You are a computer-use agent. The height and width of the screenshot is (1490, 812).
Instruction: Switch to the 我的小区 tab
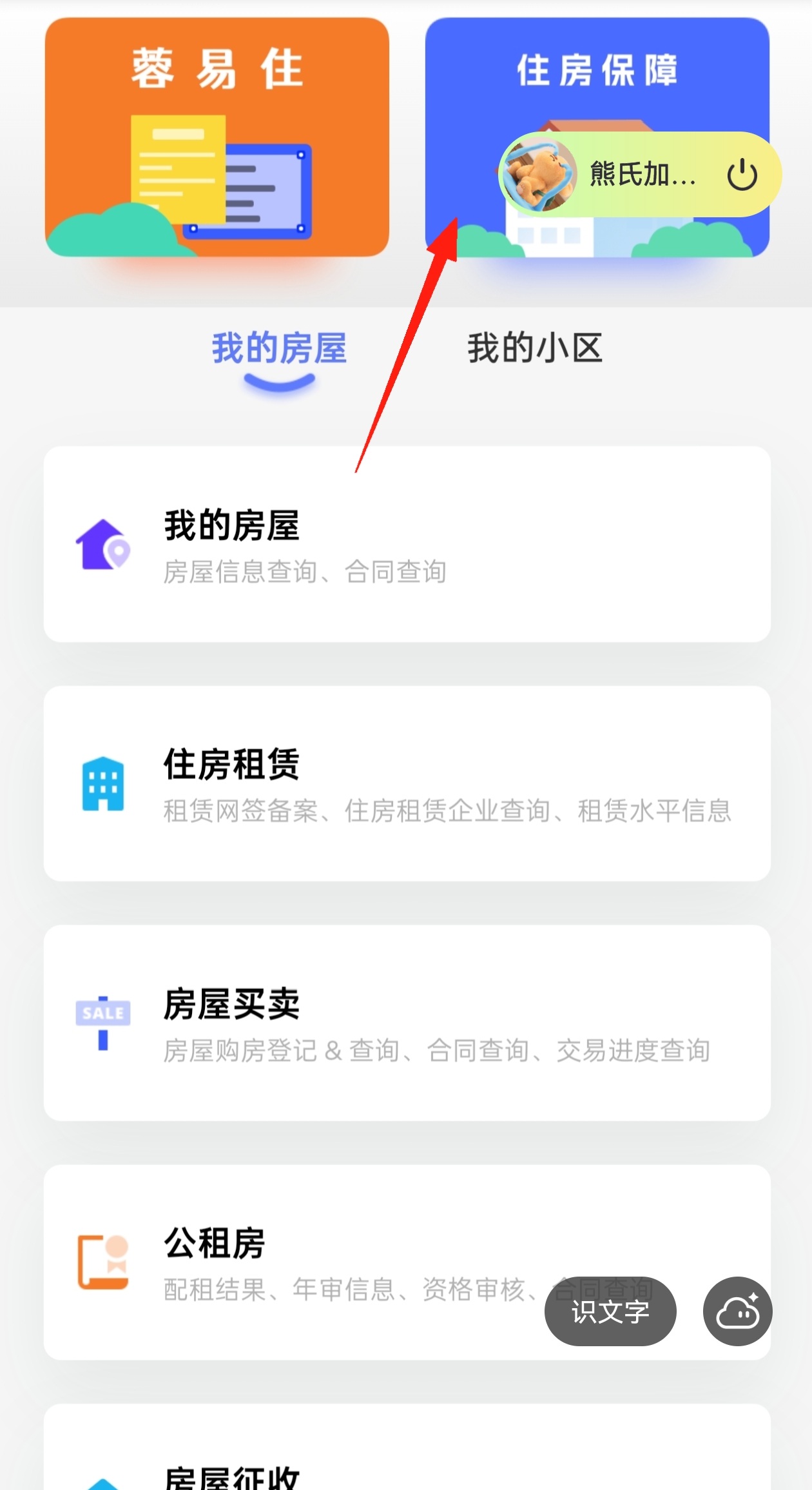pos(534,349)
